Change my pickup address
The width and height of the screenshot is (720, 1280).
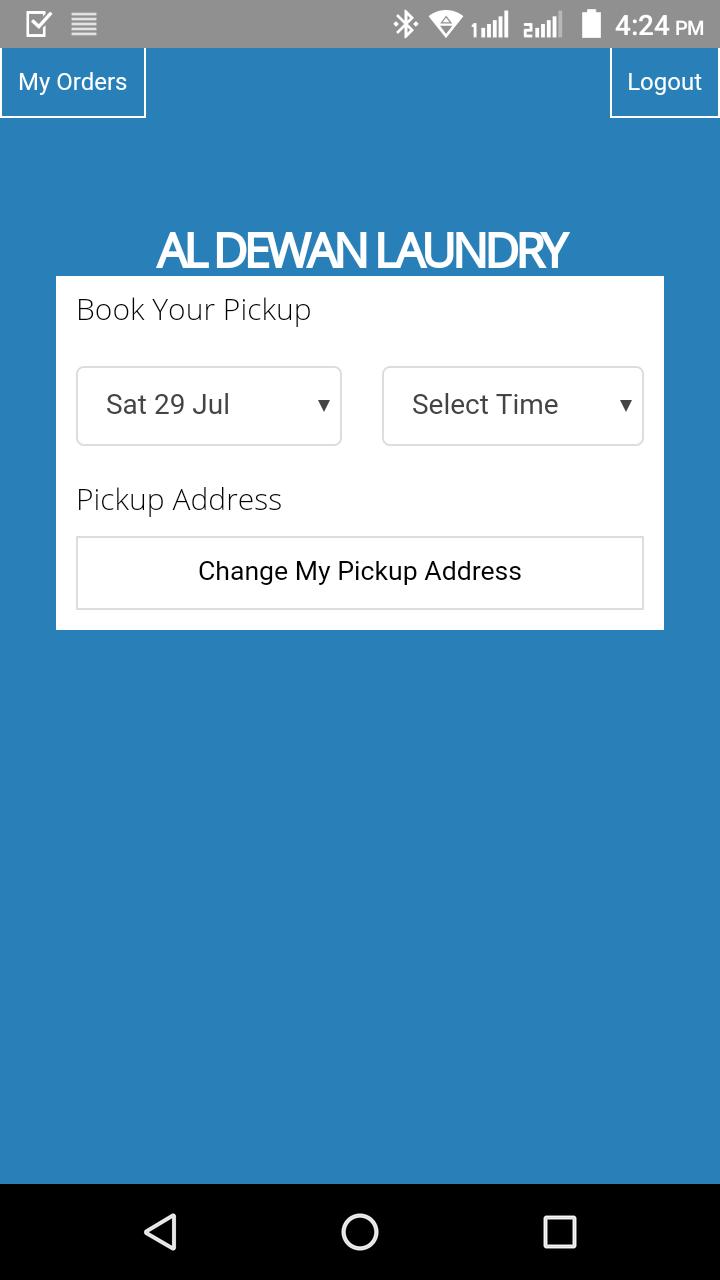click(360, 572)
